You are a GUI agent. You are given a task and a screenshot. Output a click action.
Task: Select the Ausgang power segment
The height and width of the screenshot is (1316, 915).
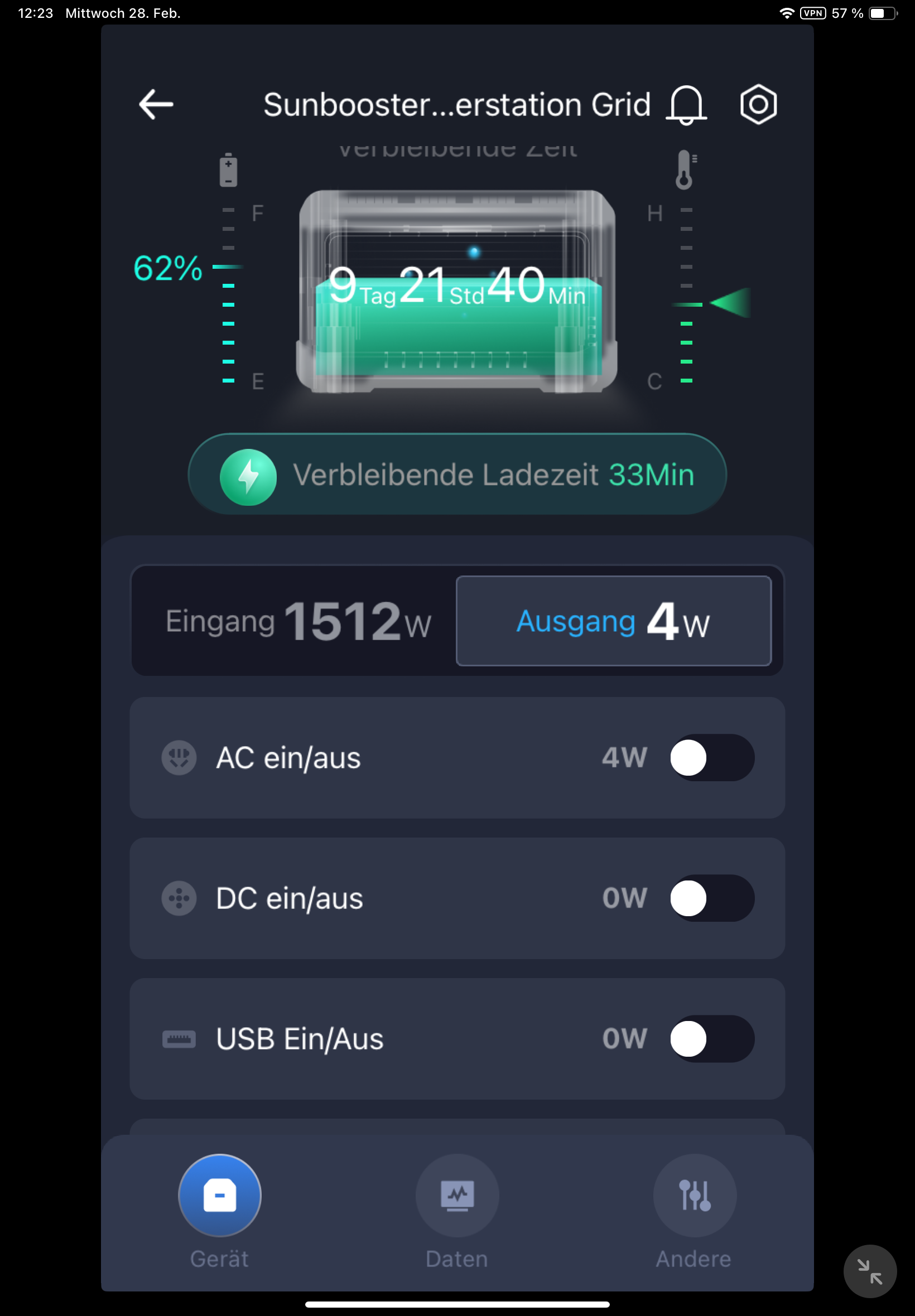613,621
